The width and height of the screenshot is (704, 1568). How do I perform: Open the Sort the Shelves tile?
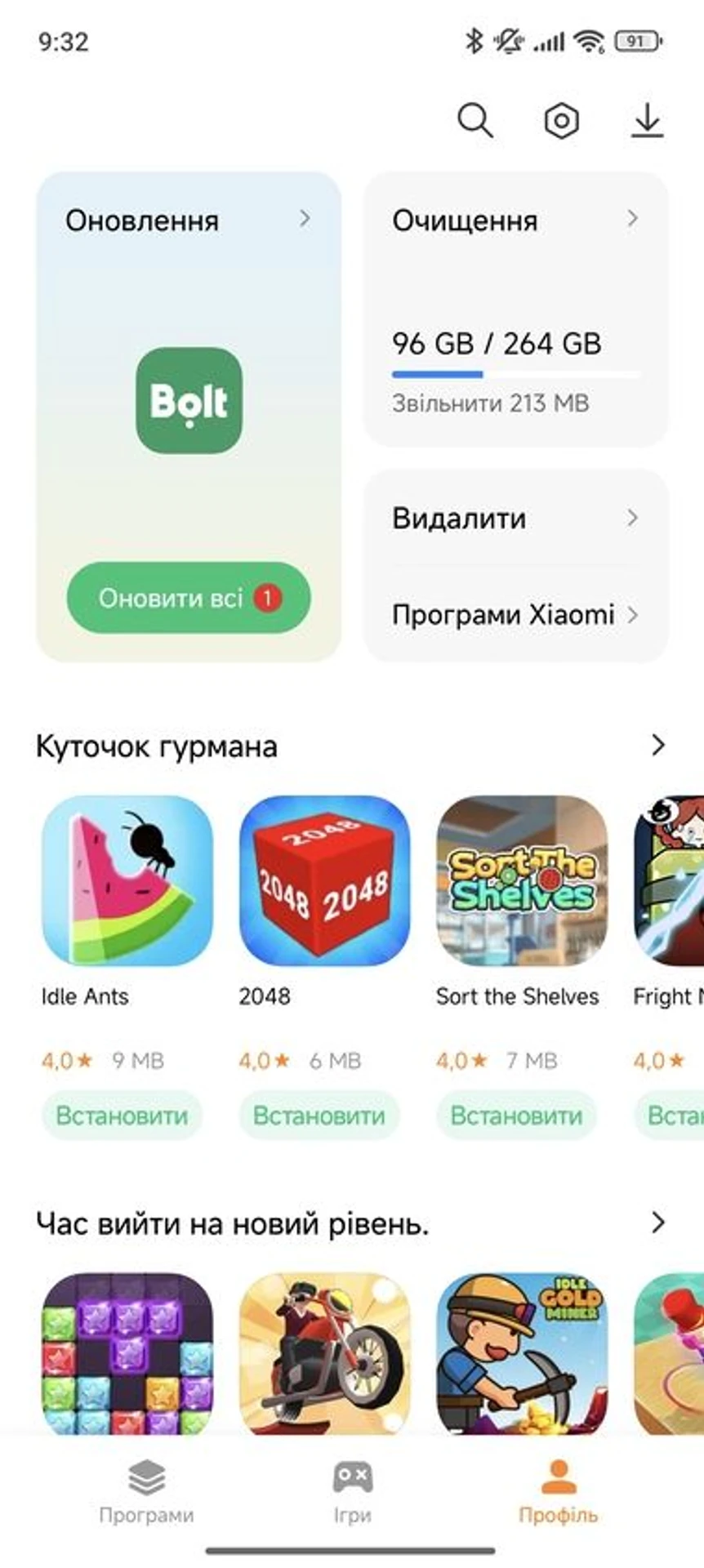coord(522,882)
